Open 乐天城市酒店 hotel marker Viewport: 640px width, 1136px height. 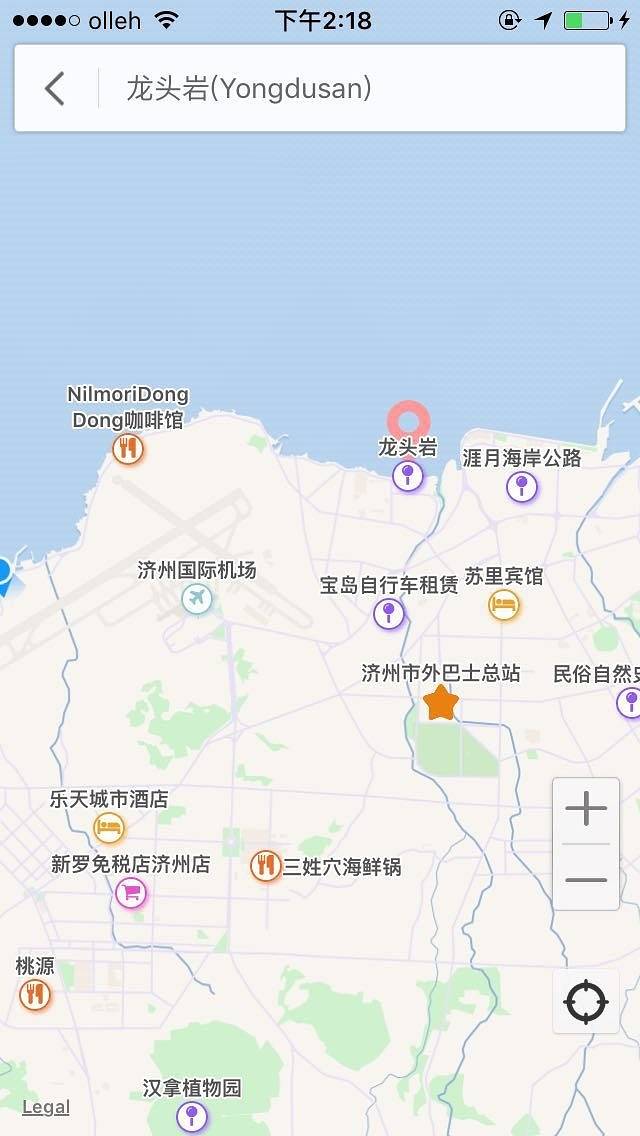coord(109,827)
